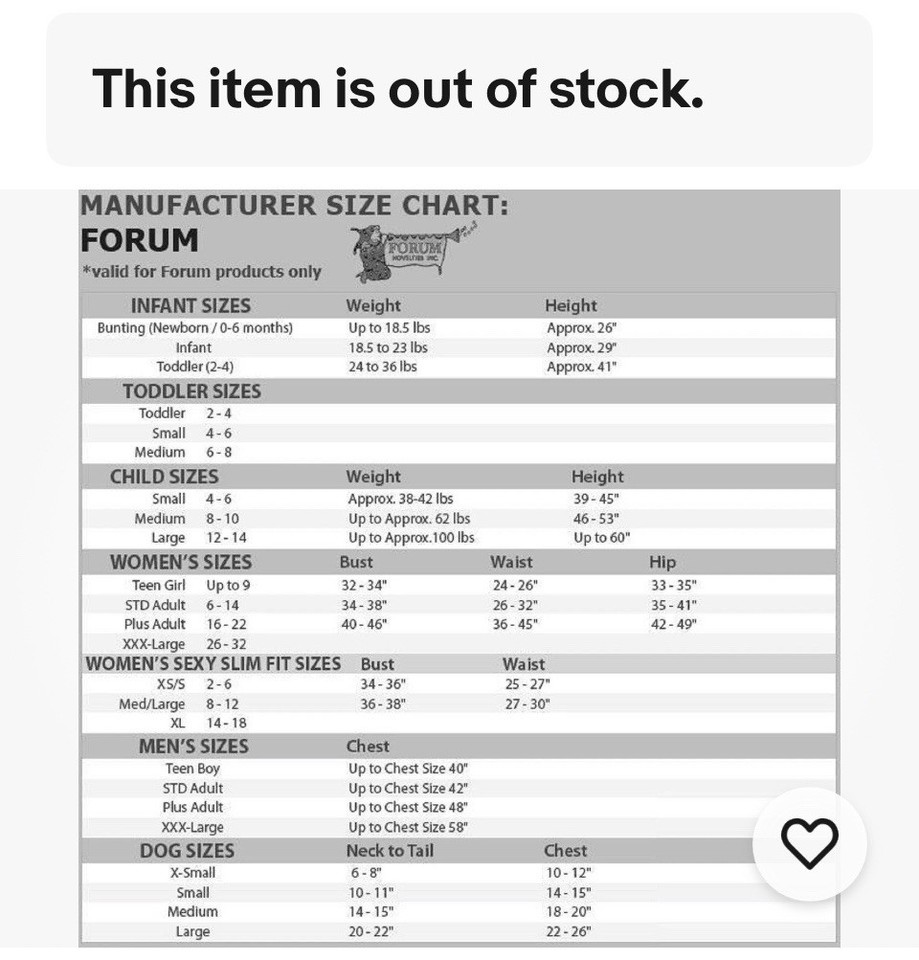Screen dimensions: 919x960
Task: Add this item to favorites with the heart
Action: 809,844
